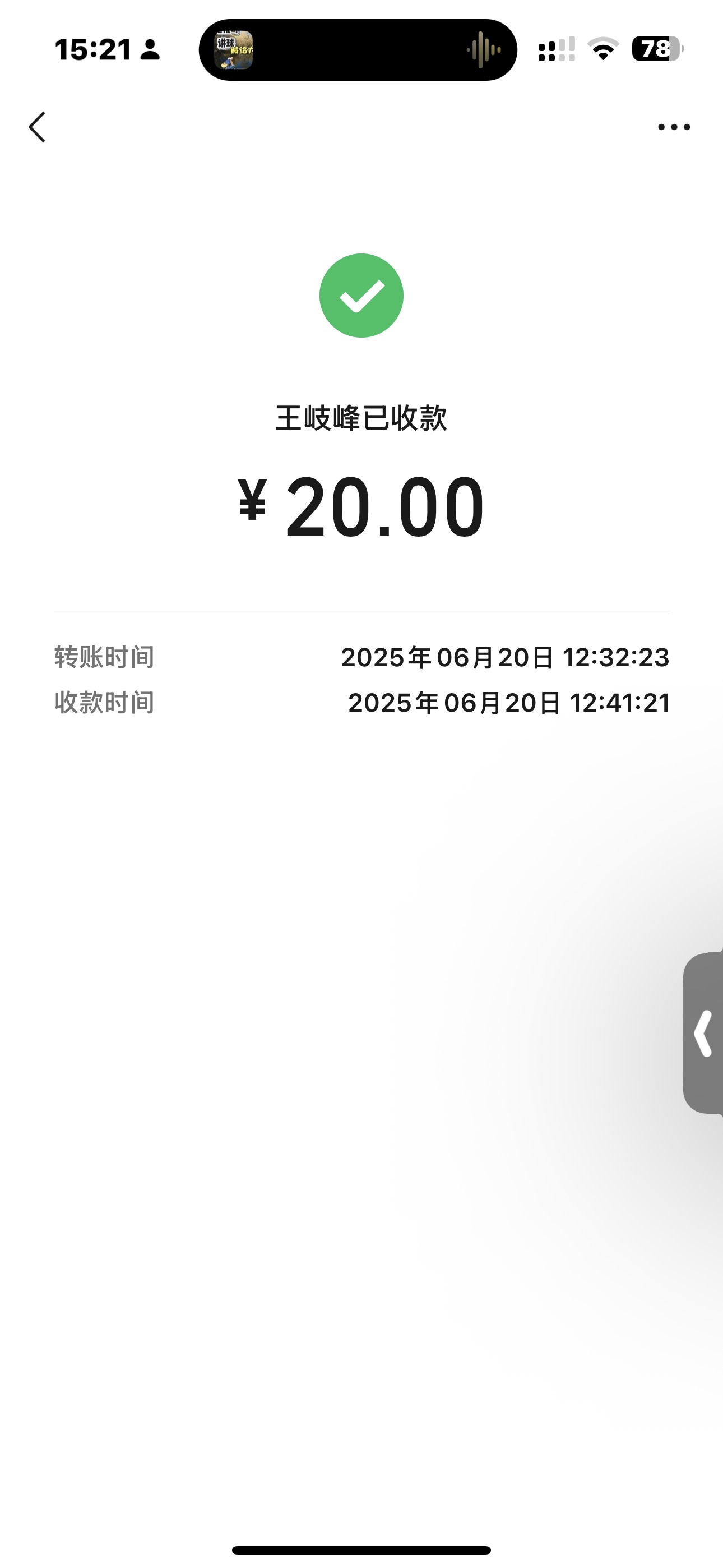723x1568 pixels.
Task: Go back from the transfer details
Action: coord(37,127)
